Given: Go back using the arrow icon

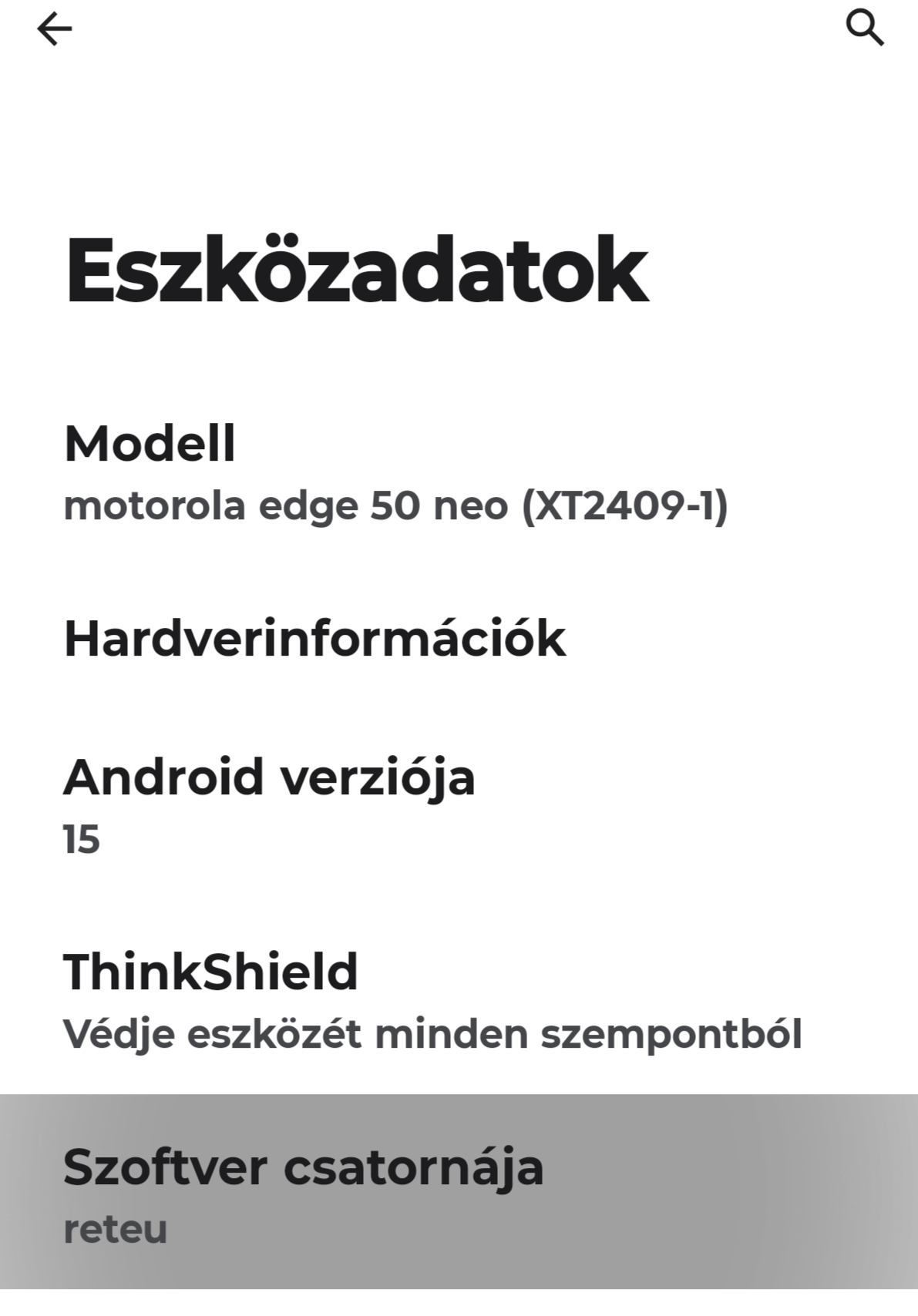Looking at the screenshot, I should [x=54, y=30].
